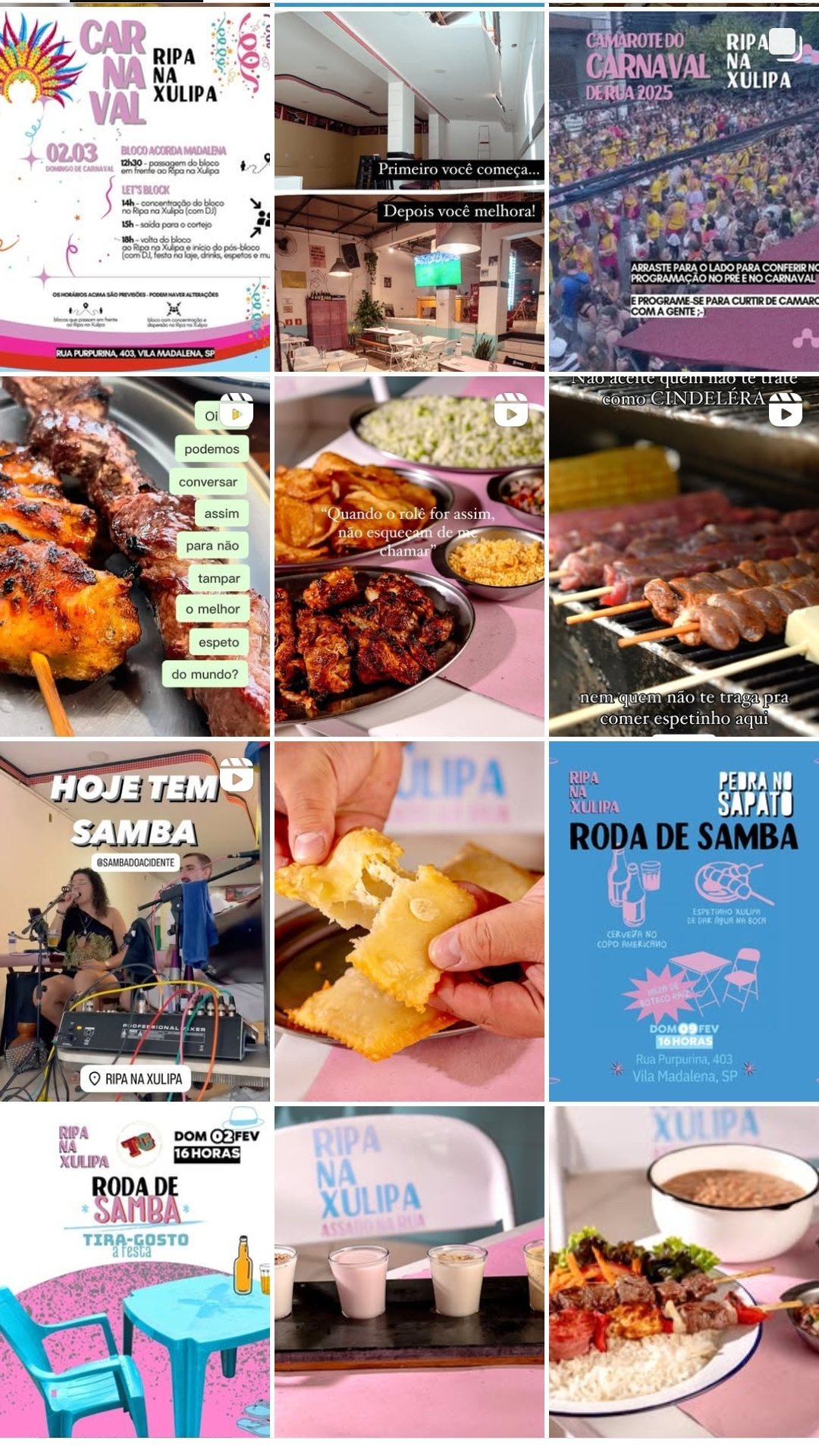Open the Camarote do Carnaval de Rua 2025 post

click(684, 190)
